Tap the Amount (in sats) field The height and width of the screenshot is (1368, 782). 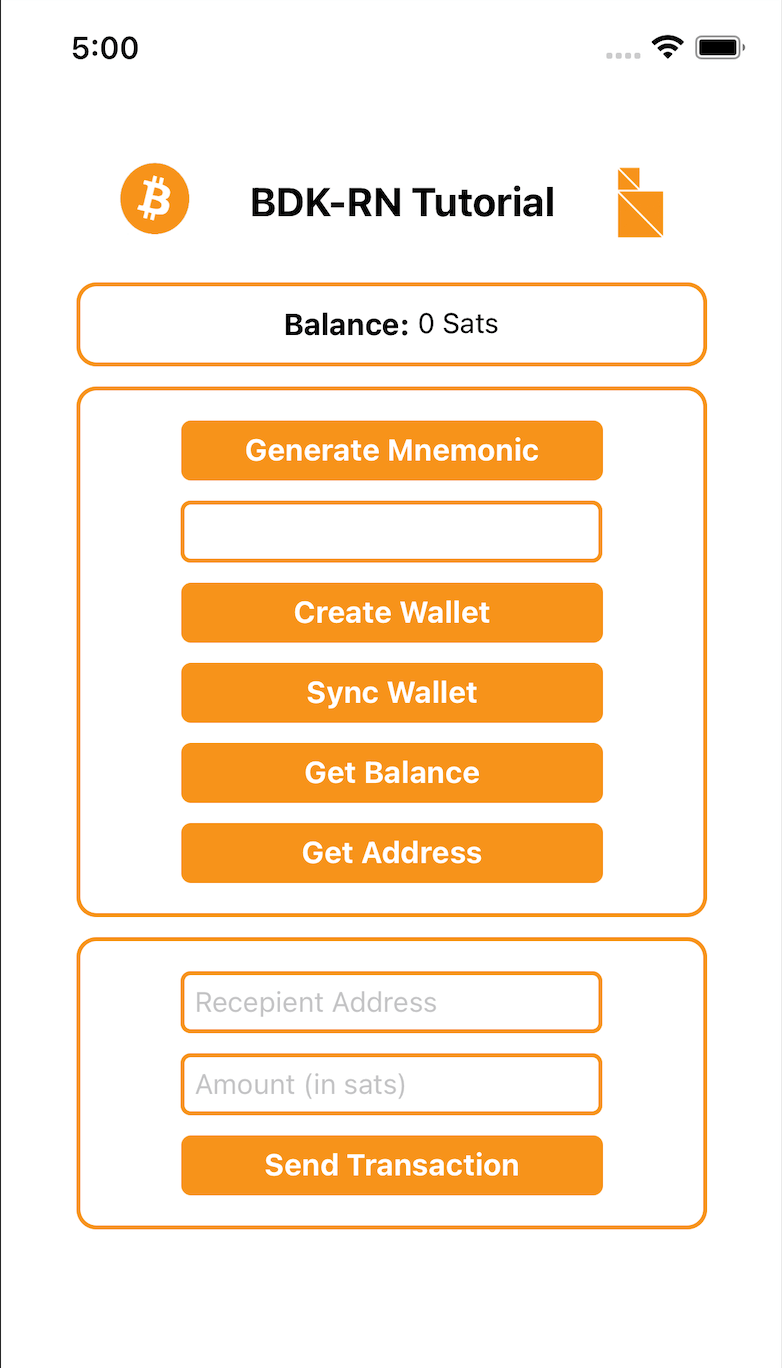pos(391,1084)
